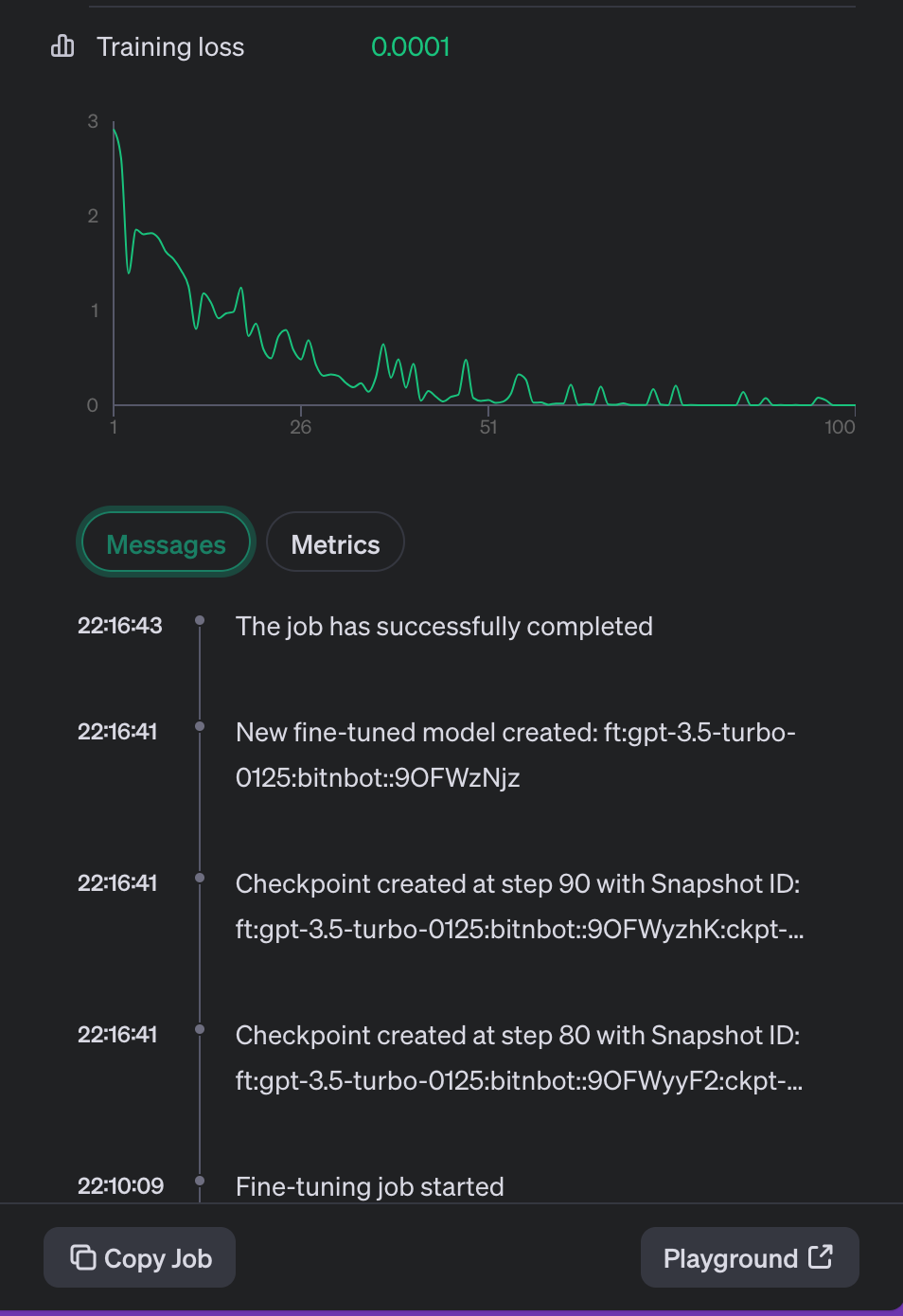Open the model in Playground
This screenshot has height=1316, width=903.
click(x=749, y=1257)
